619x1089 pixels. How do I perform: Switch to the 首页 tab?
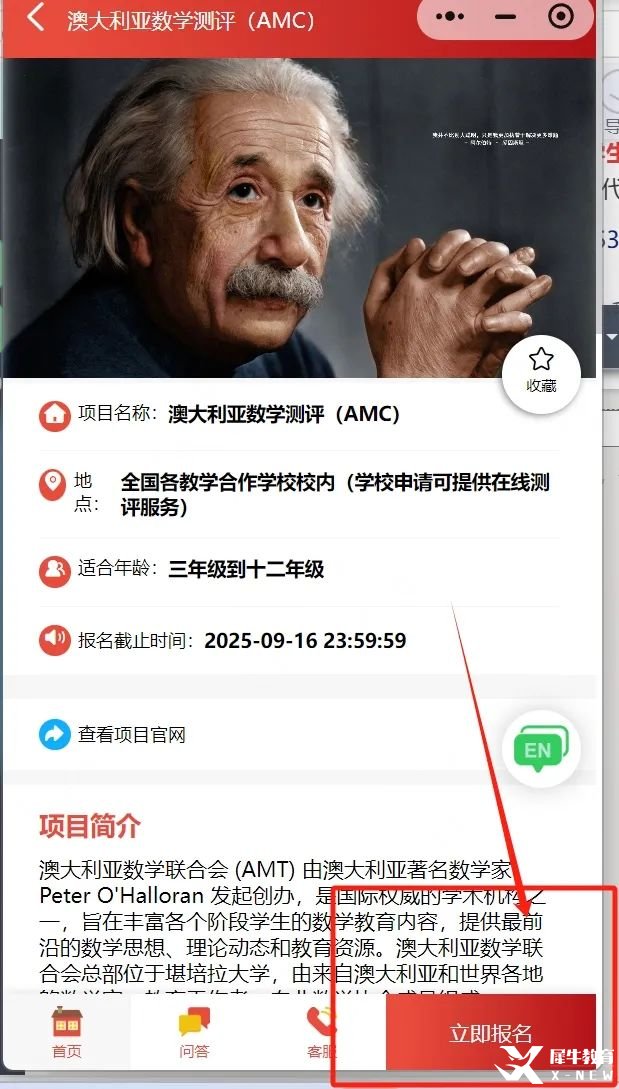tap(67, 1031)
